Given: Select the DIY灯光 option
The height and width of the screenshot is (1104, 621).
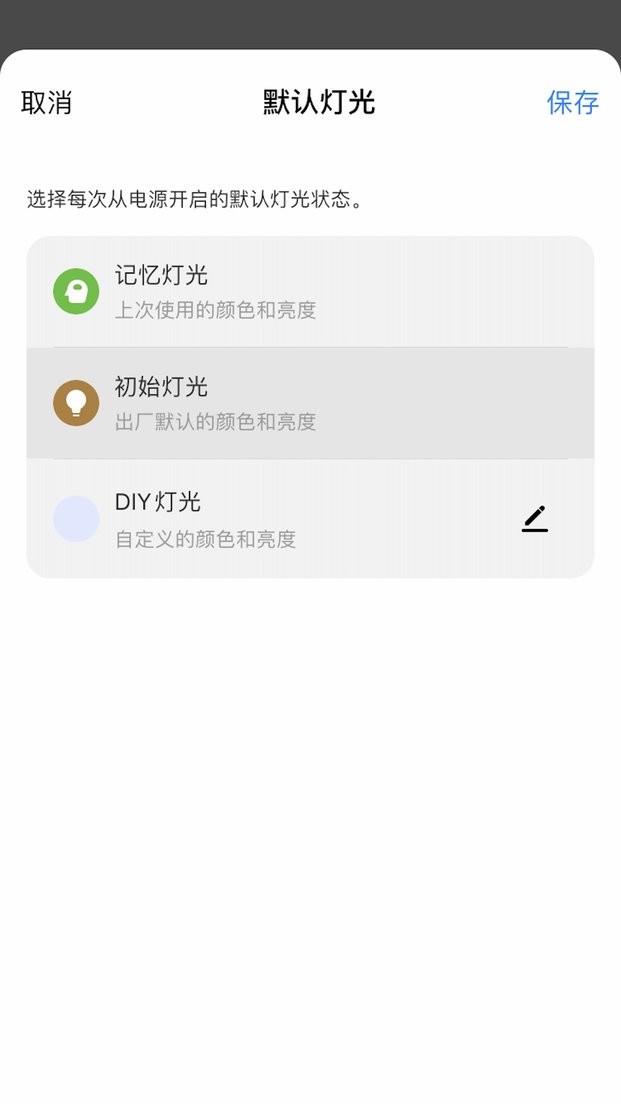Looking at the screenshot, I should [x=280, y=519].
